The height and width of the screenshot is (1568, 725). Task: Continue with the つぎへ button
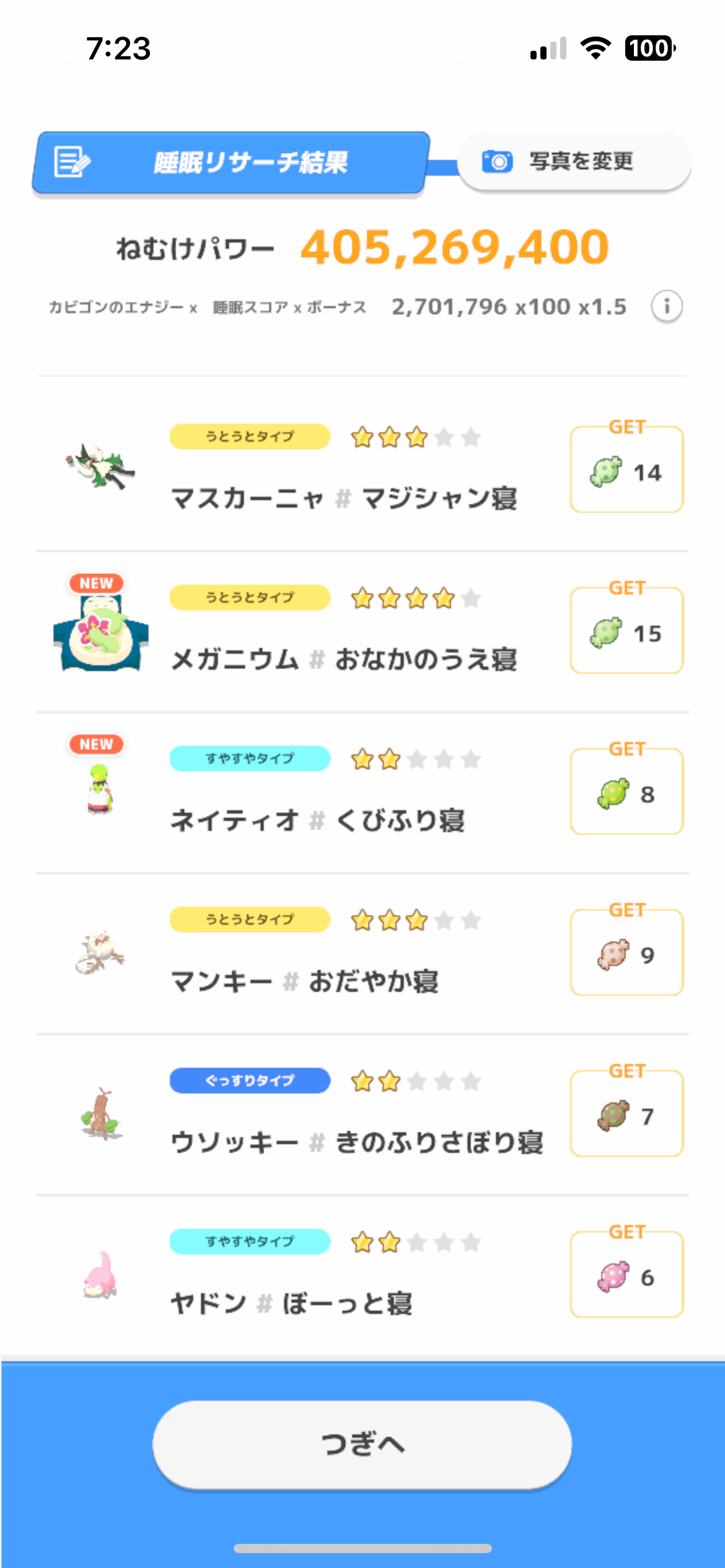click(x=362, y=1444)
